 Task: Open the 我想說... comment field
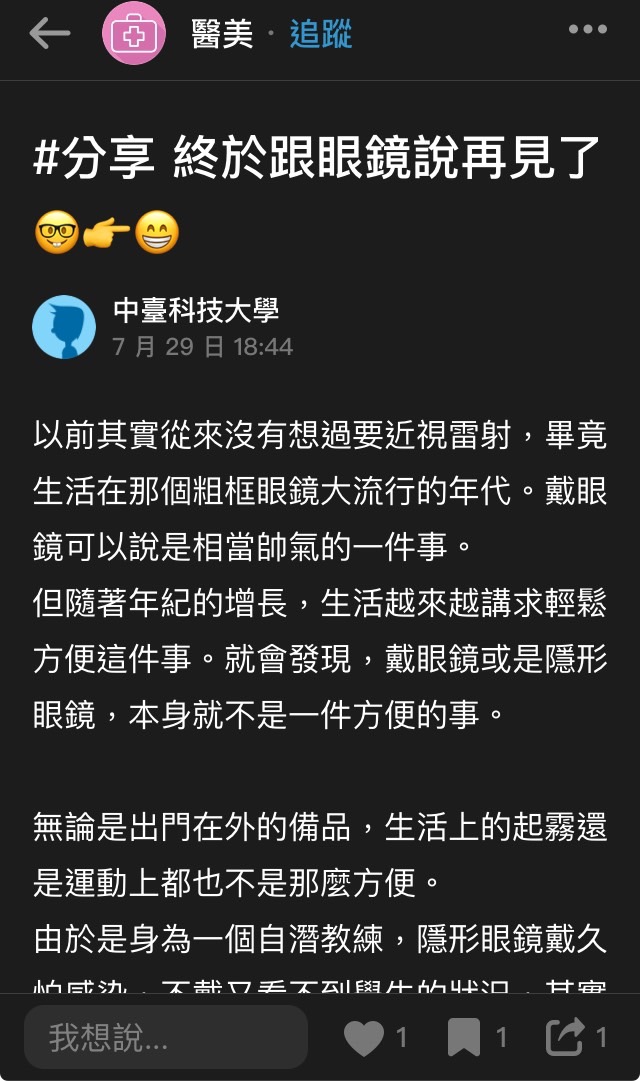coord(165,1038)
